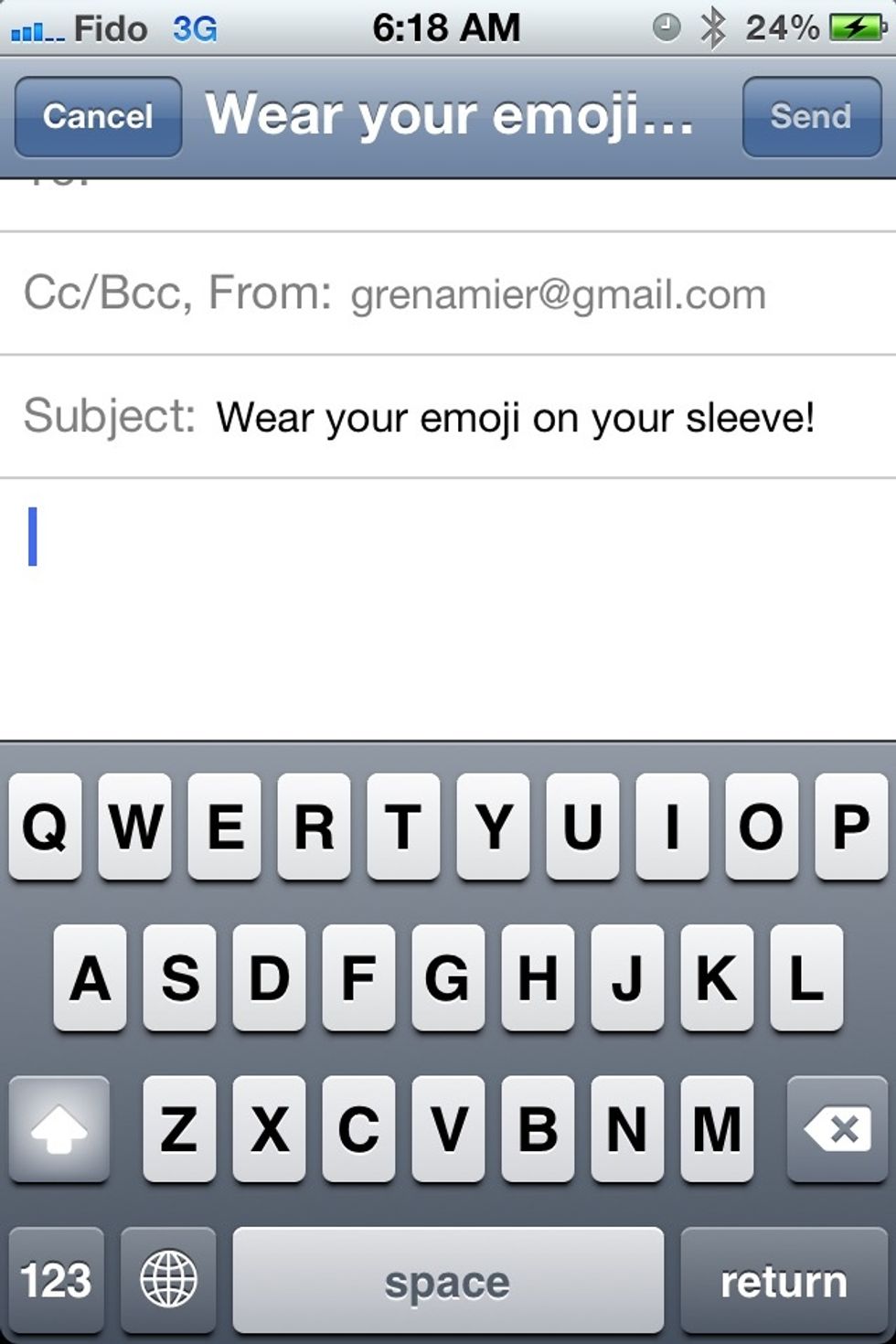
Task: Tap the return key
Action: point(784,1280)
